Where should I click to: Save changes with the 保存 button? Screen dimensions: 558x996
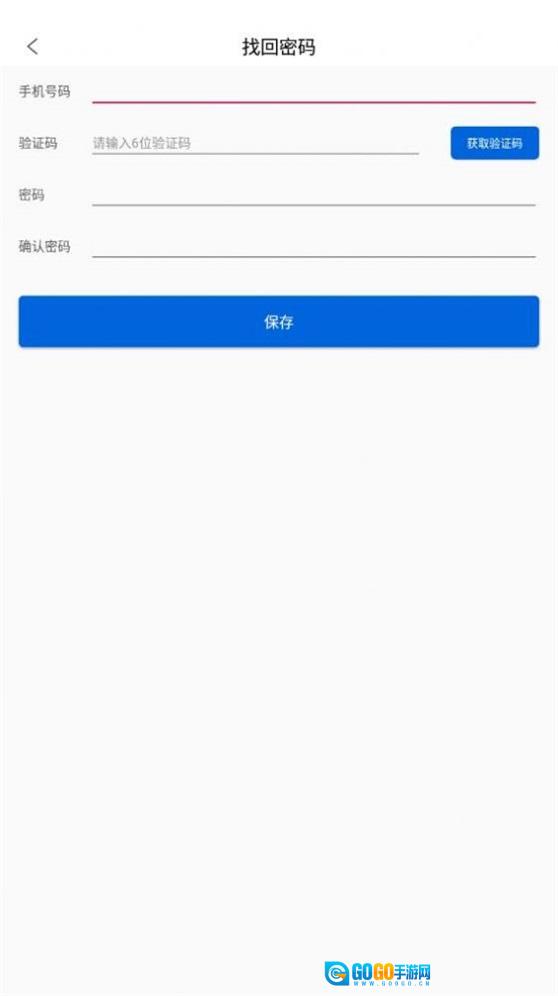click(x=278, y=321)
